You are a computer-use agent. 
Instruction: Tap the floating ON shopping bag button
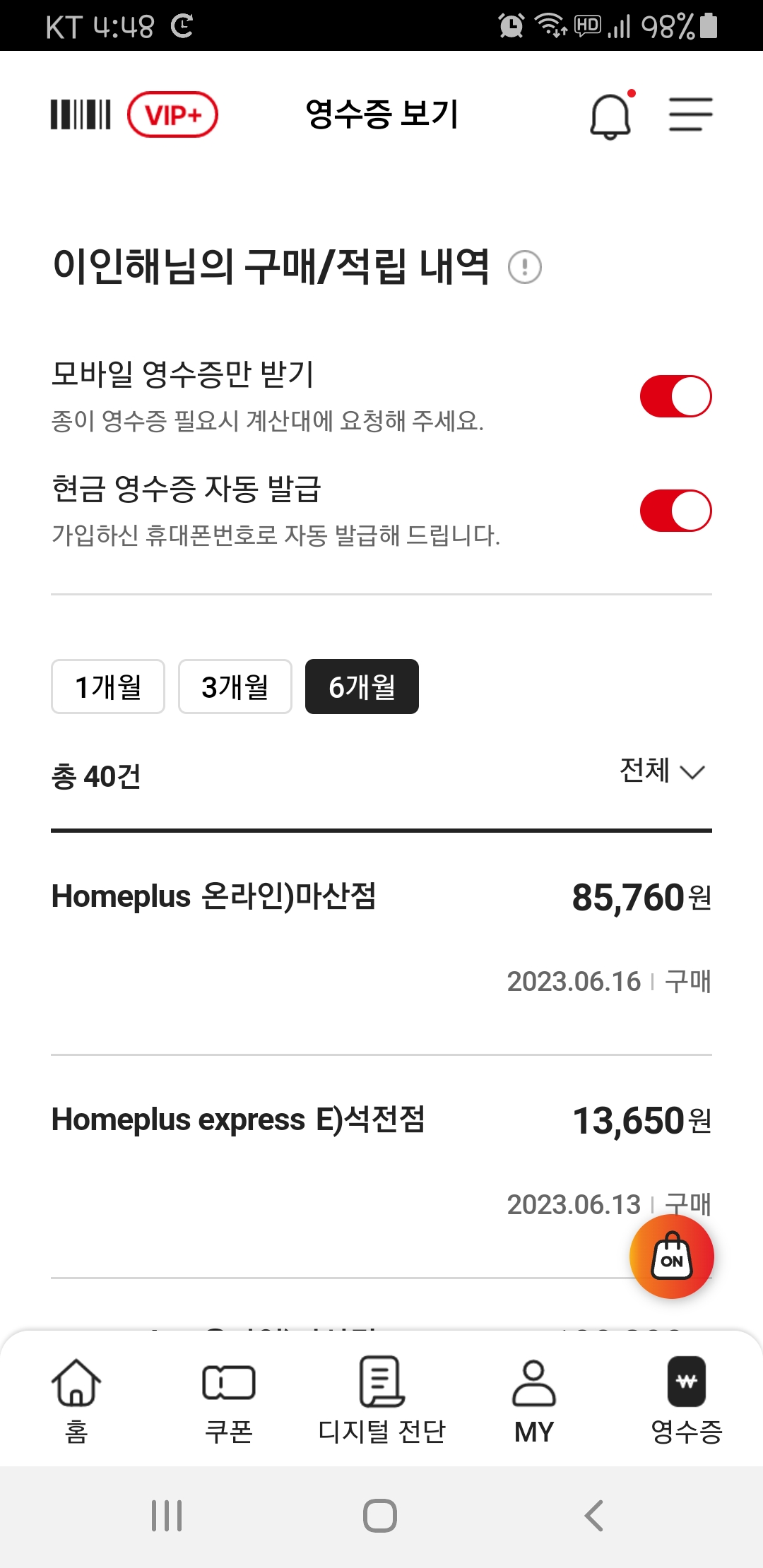coord(672,1257)
